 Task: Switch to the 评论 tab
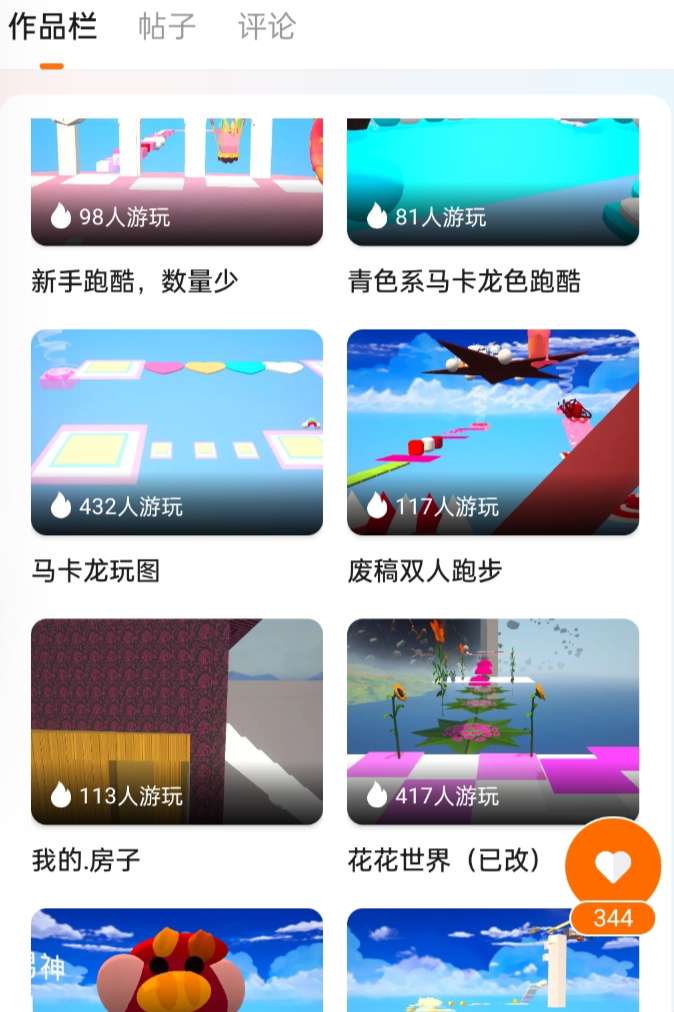coord(267,26)
